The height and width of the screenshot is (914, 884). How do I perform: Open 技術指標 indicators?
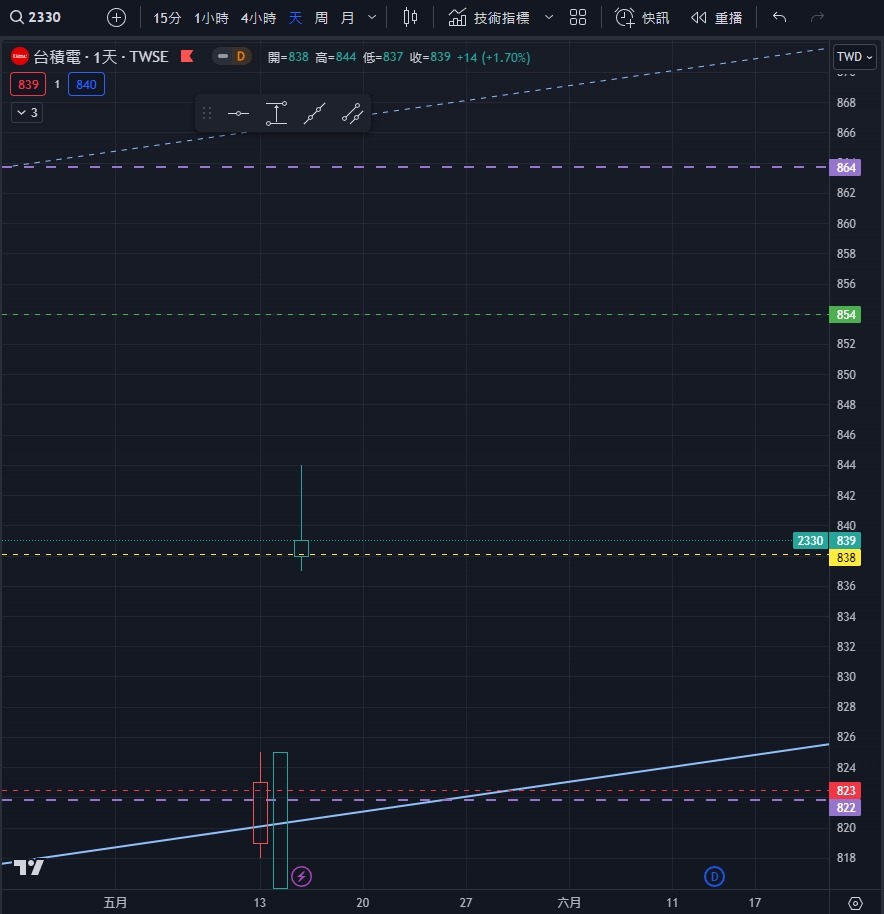click(489, 18)
